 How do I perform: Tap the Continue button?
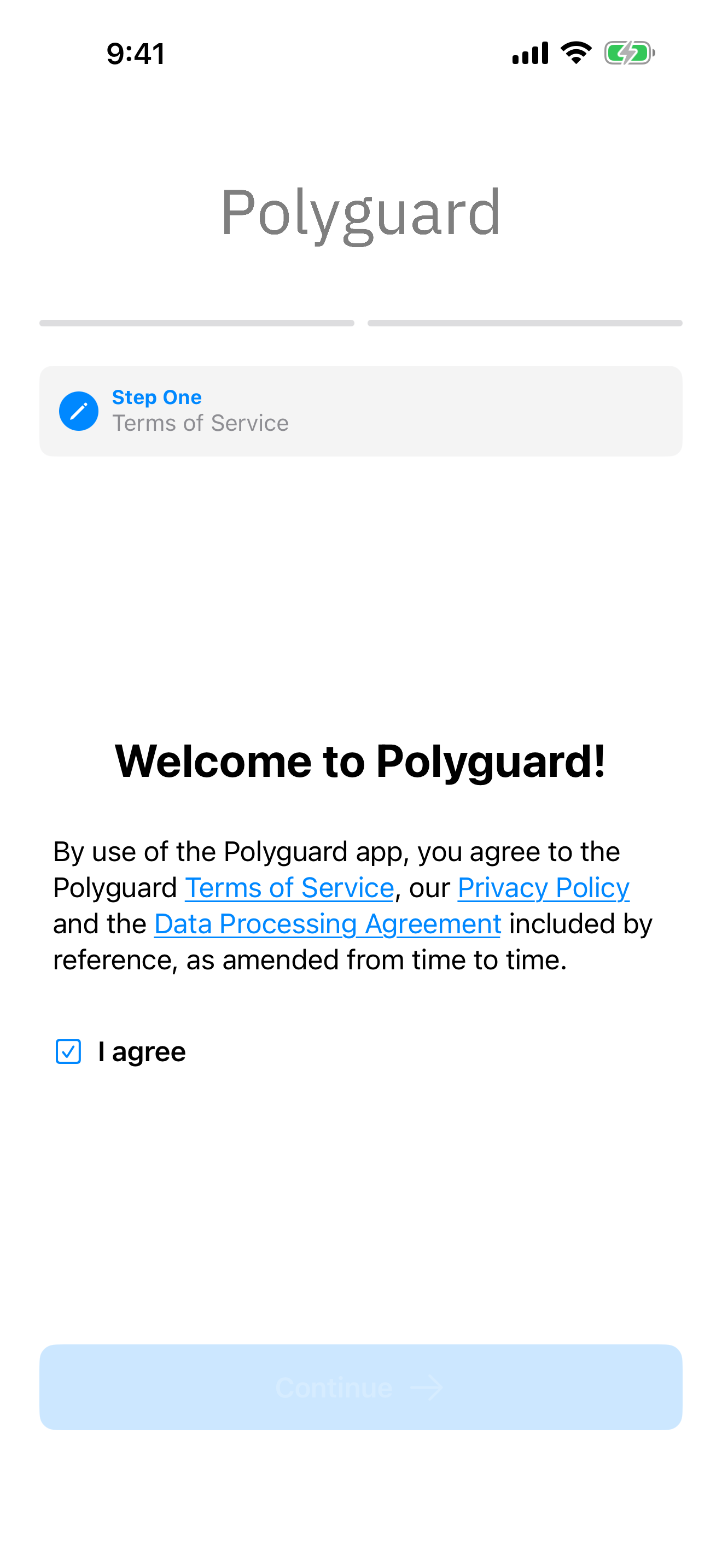(360, 1387)
